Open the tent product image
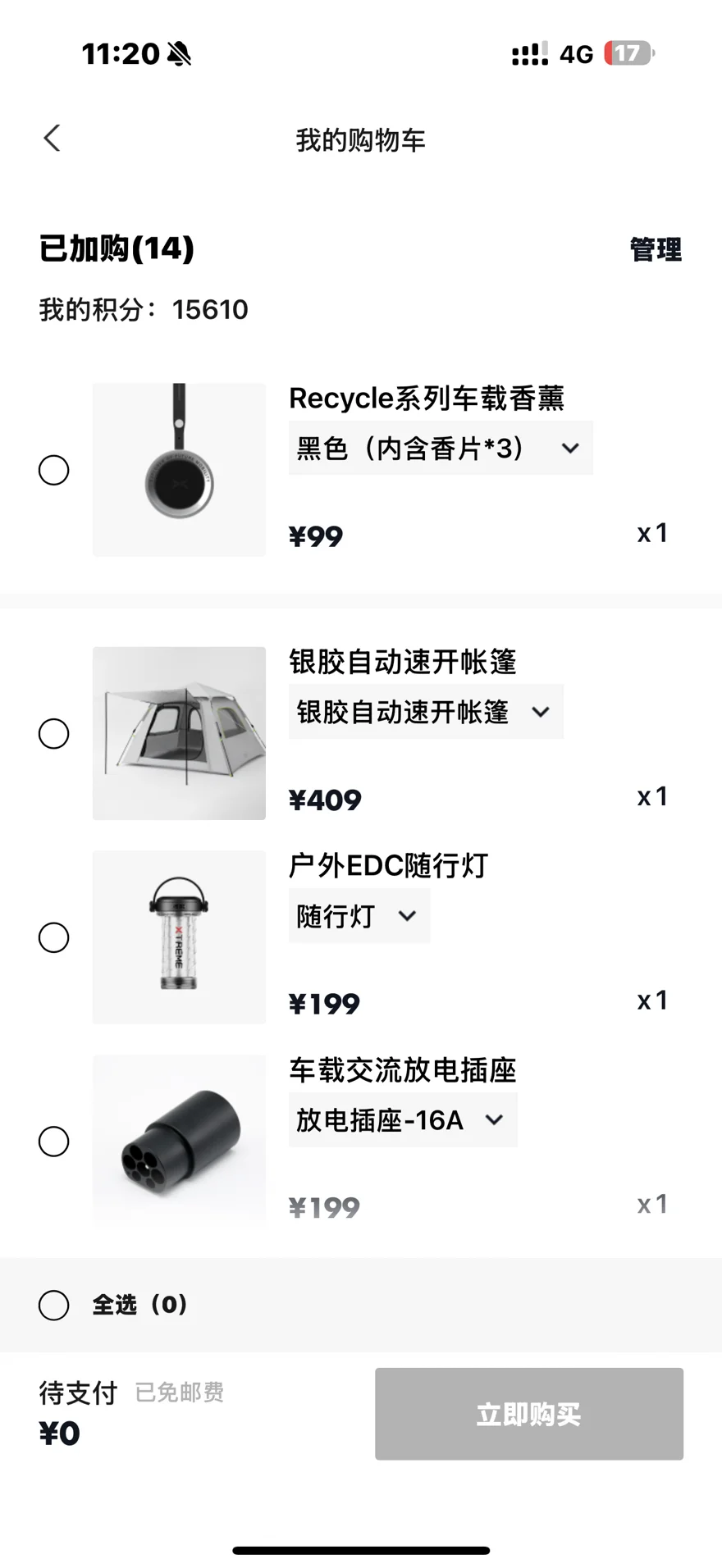Screen dimensions: 722x1568 pos(179,733)
